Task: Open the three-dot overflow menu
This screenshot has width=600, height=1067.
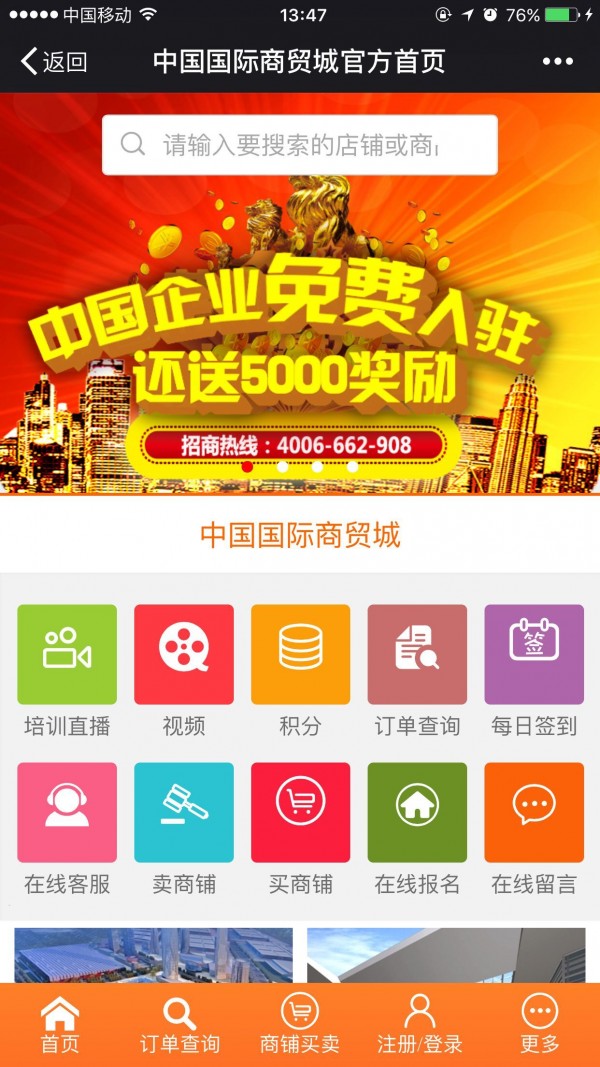Action: [x=557, y=62]
